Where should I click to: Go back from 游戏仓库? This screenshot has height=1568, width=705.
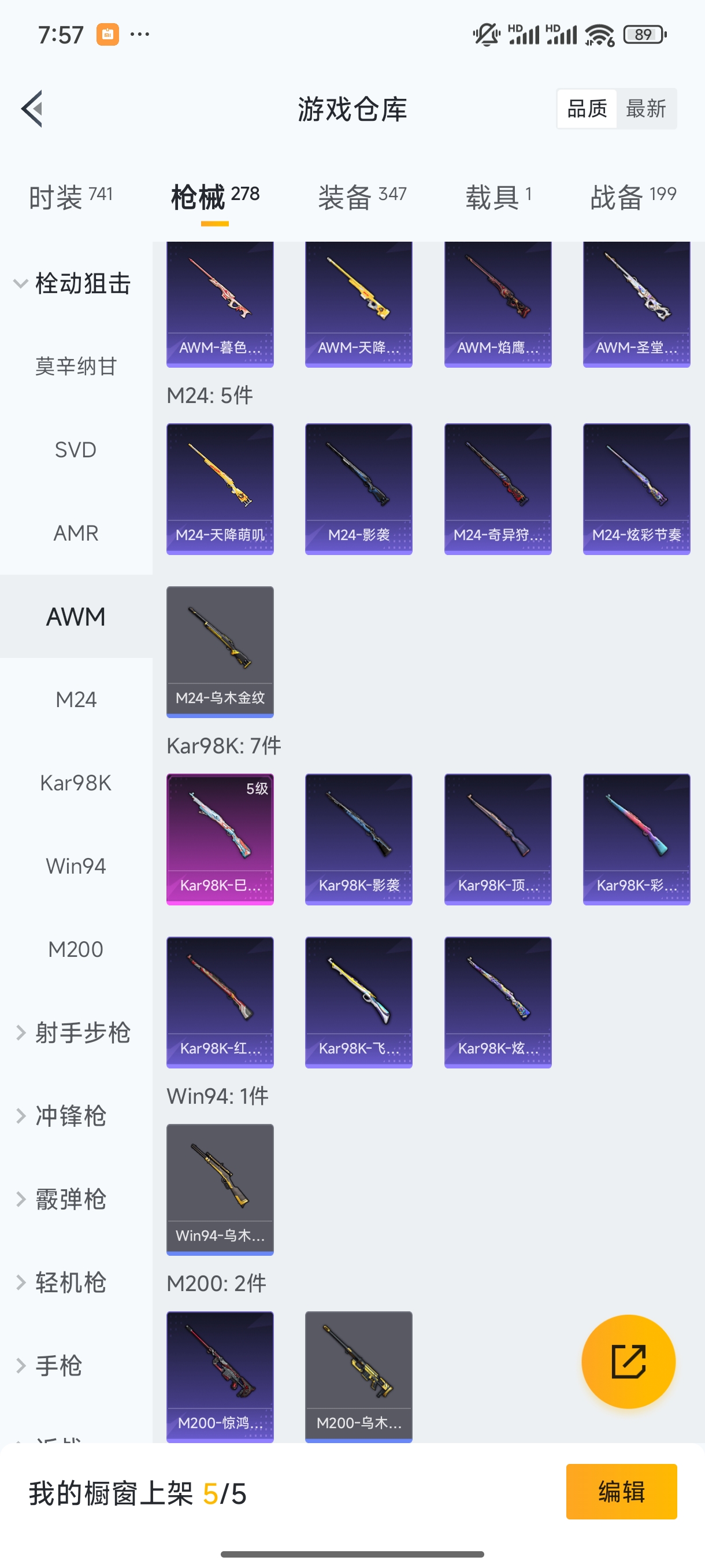[32, 109]
